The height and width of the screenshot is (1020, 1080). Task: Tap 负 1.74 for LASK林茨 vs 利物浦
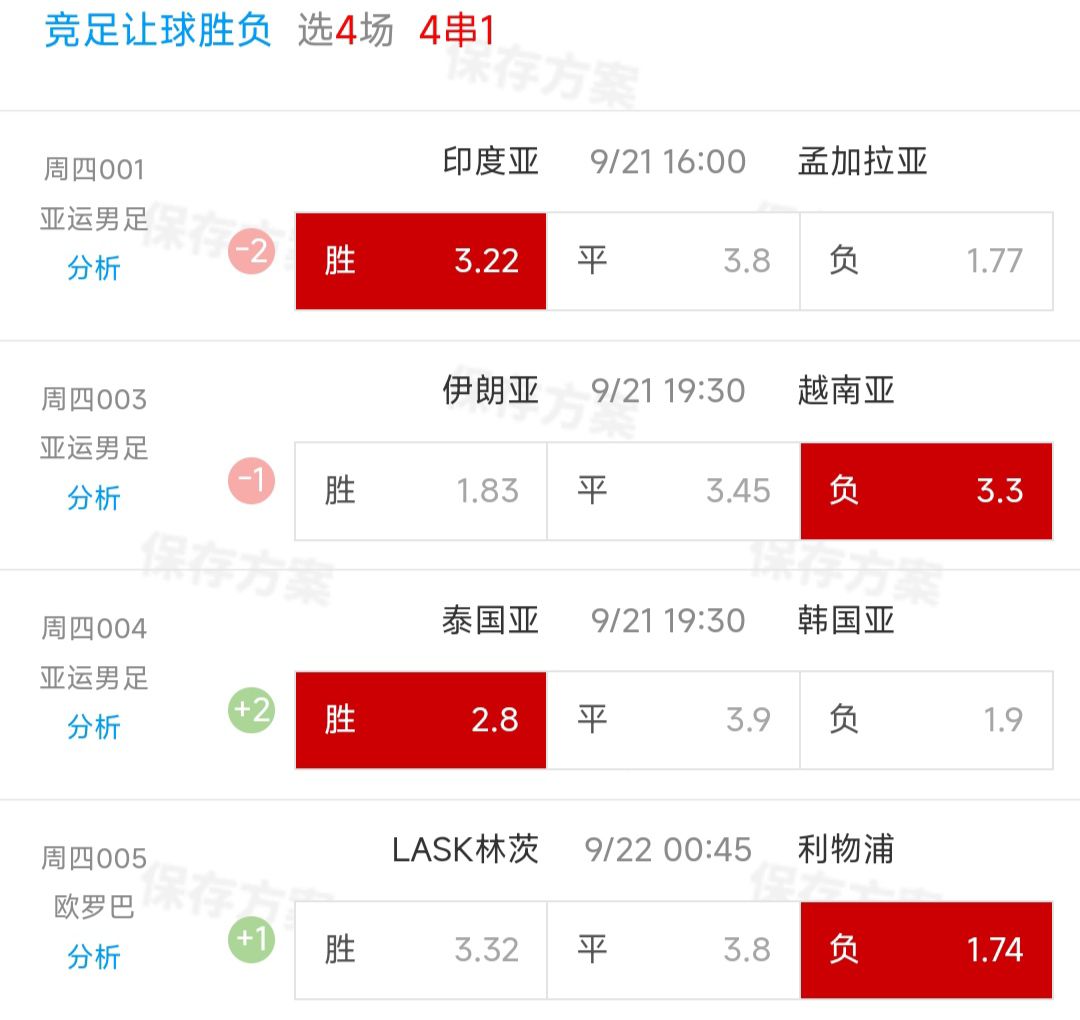coord(926,950)
